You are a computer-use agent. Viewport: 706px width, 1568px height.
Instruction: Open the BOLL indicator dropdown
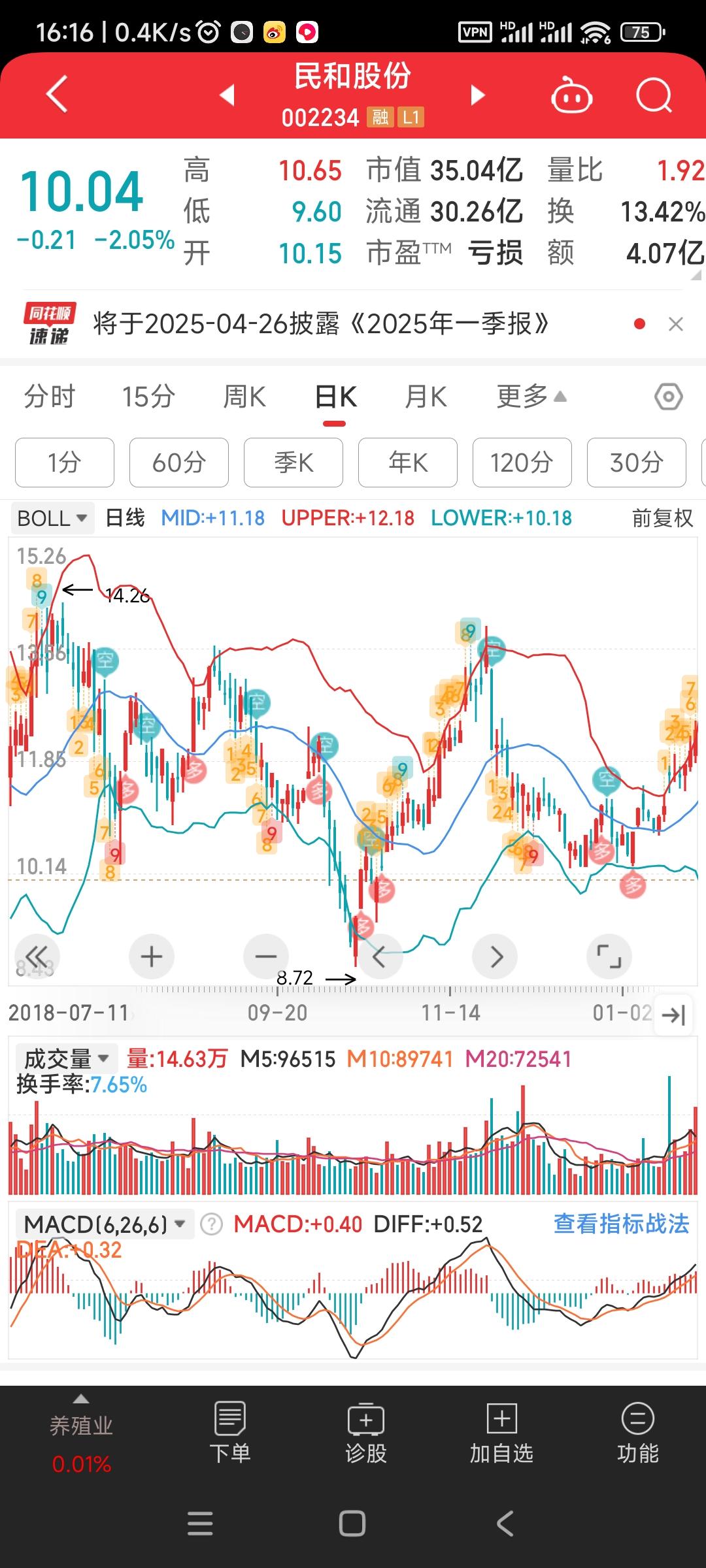click(x=52, y=519)
